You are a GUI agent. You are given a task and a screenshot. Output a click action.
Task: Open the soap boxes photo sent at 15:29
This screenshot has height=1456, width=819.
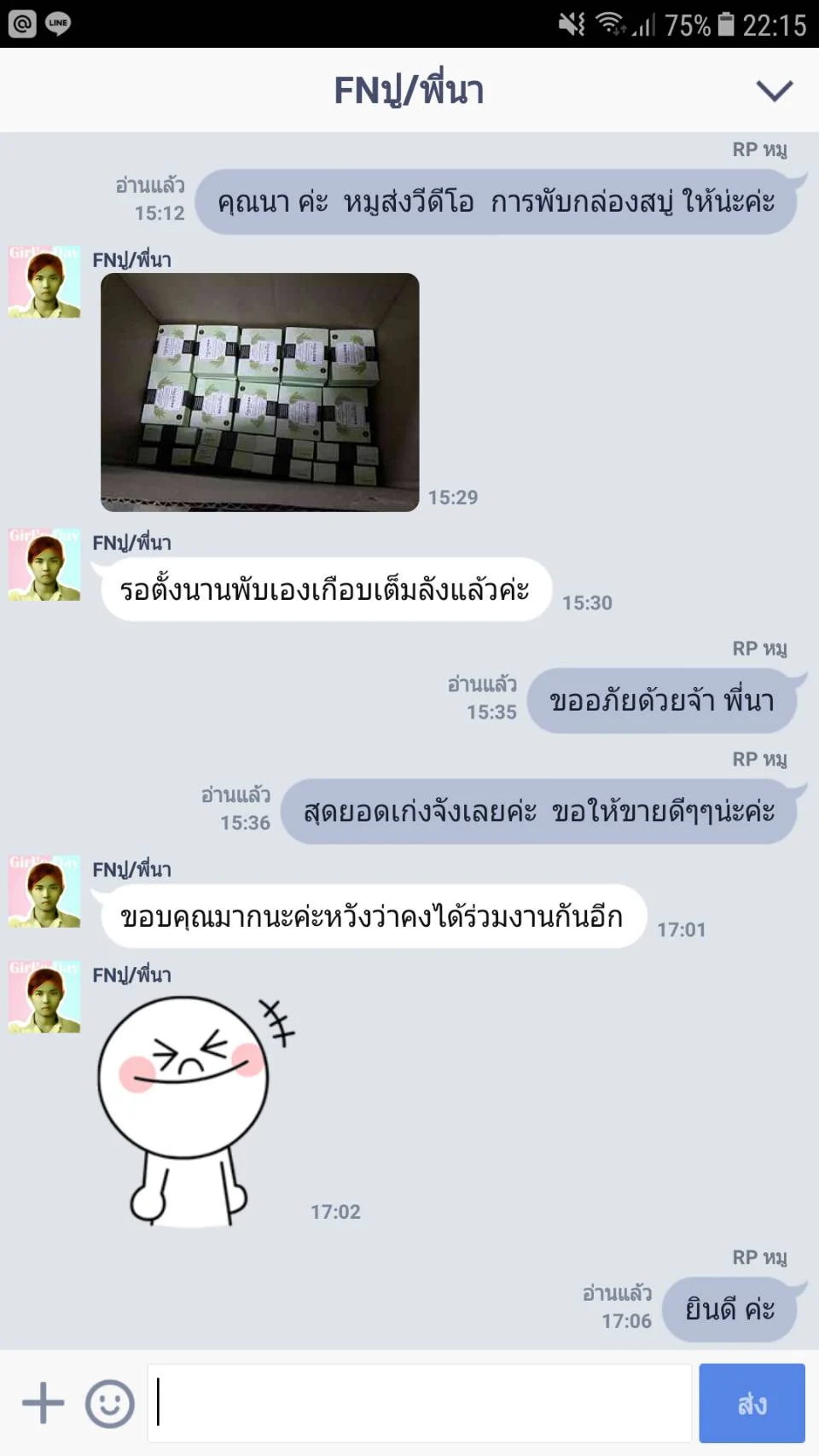pyautogui.click(x=259, y=392)
